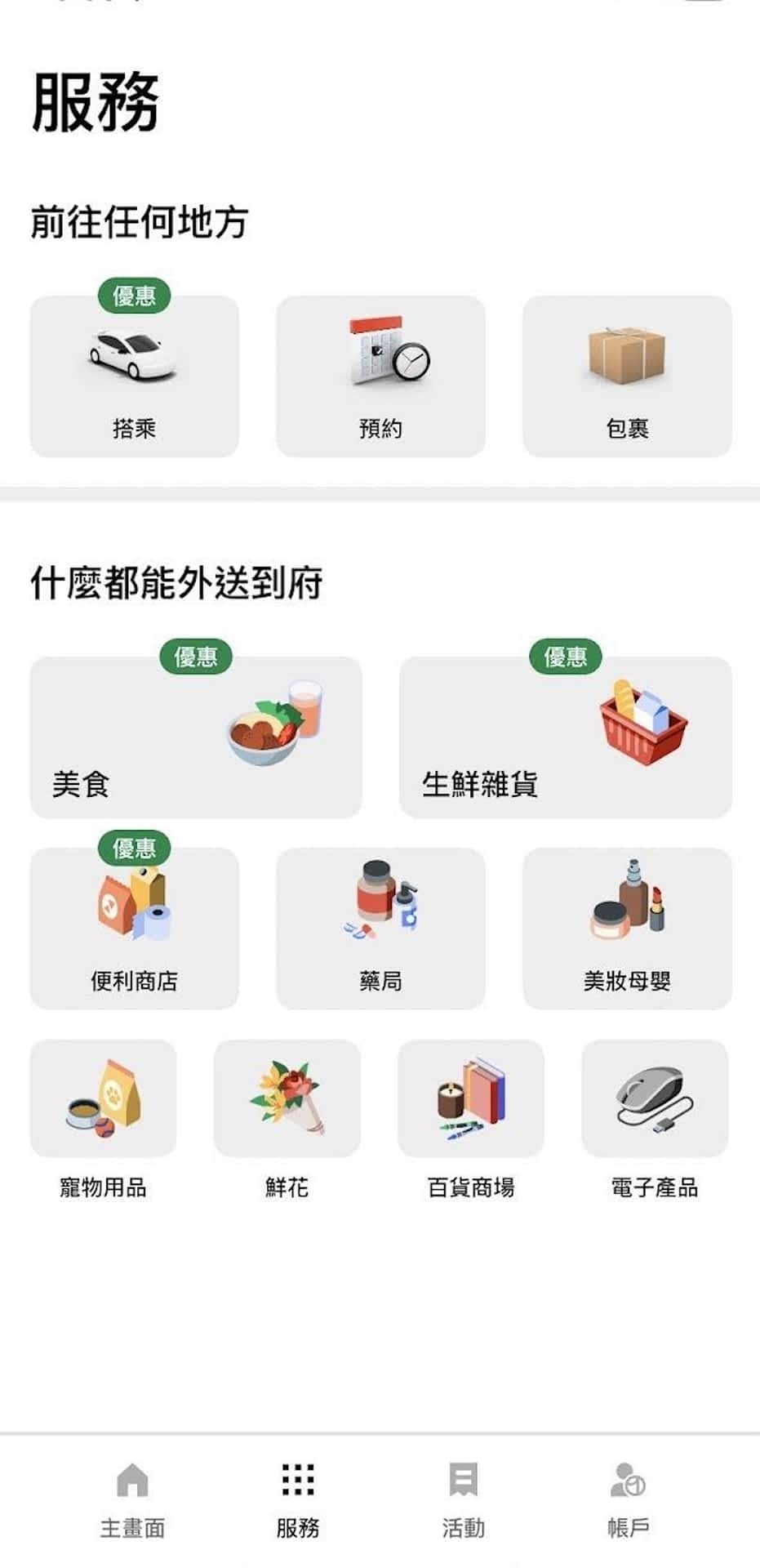The height and width of the screenshot is (1568, 760).
Task: Switch to the 主畫面 home tab
Action: 133,1501
